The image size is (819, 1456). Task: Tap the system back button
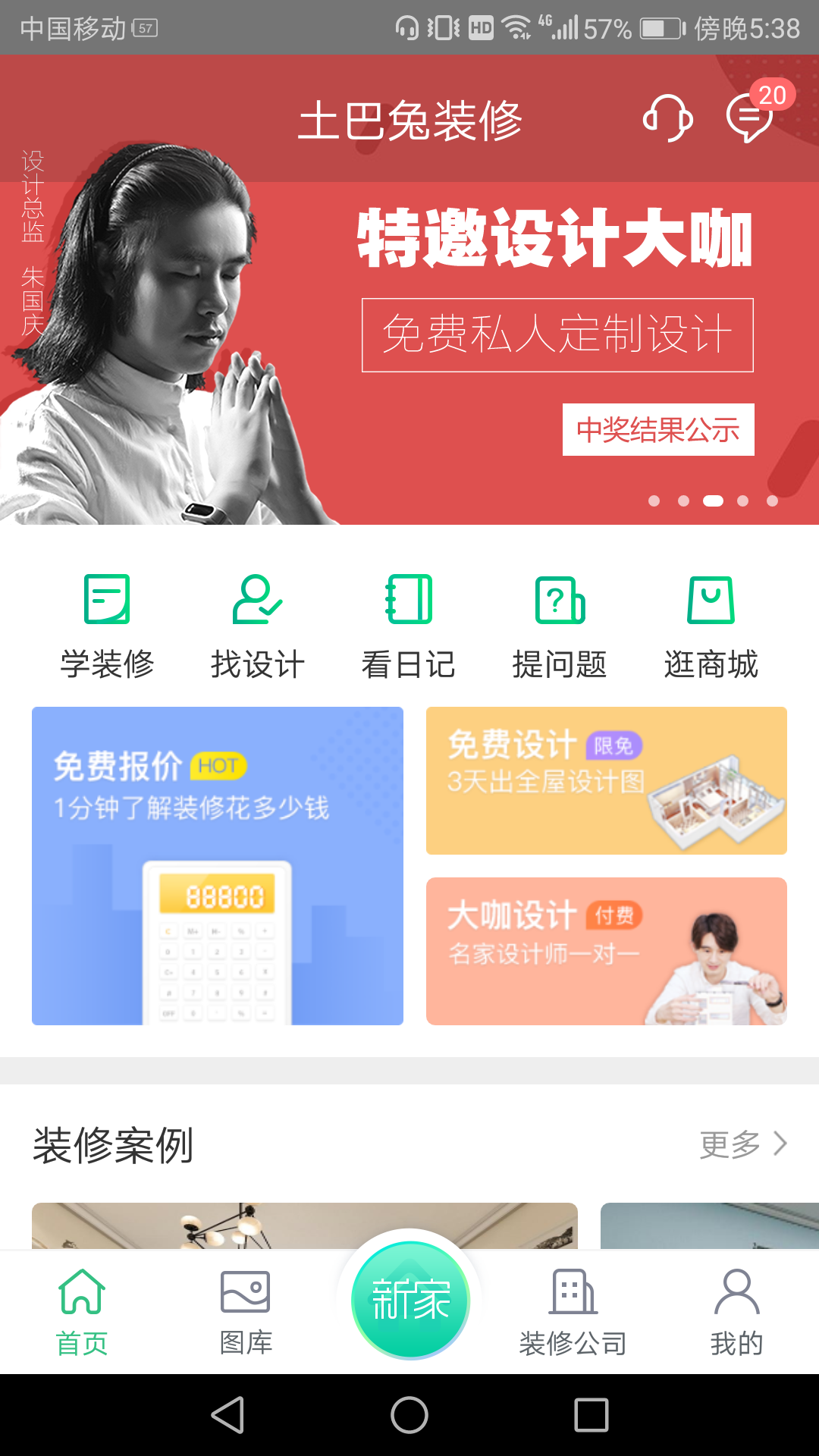227,1415
